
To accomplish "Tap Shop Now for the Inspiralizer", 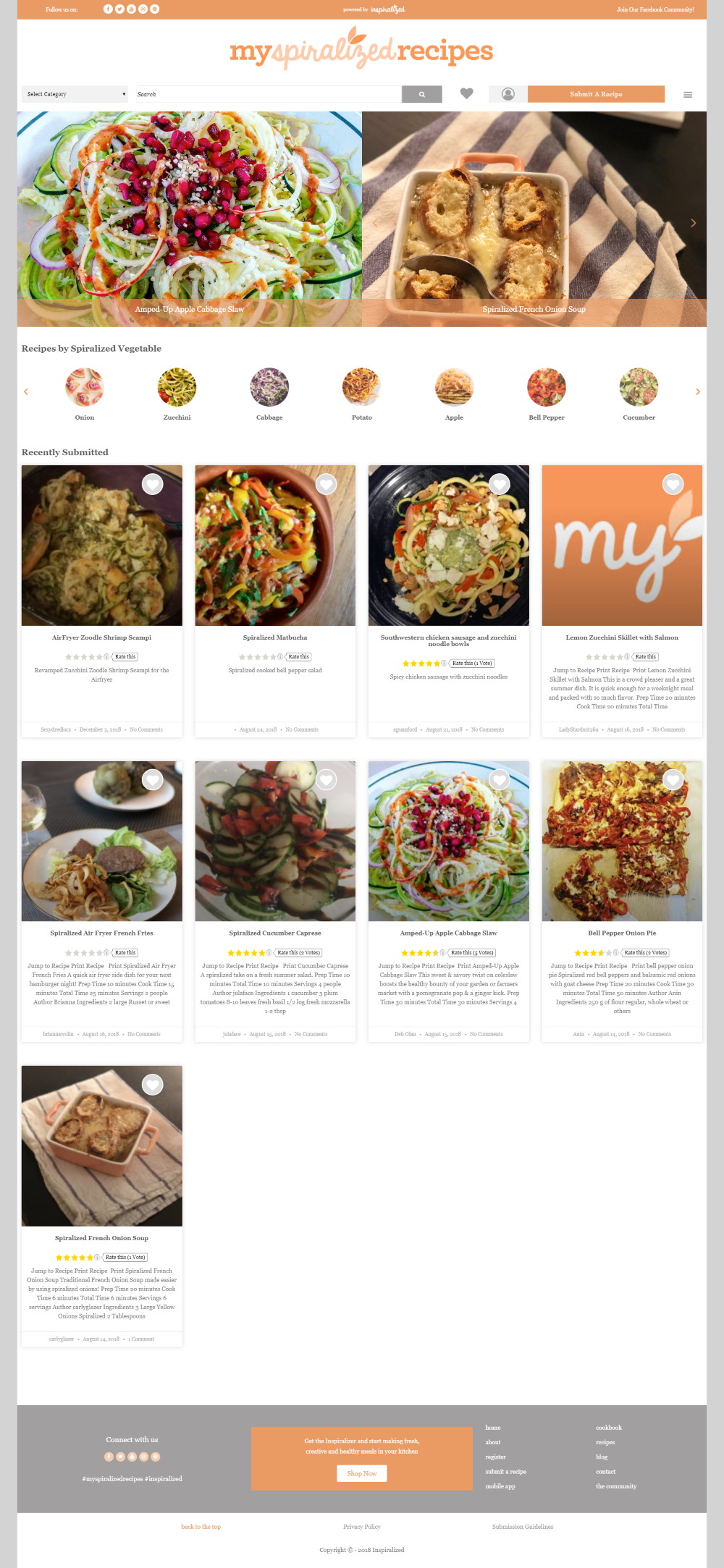I will [362, 1473].
